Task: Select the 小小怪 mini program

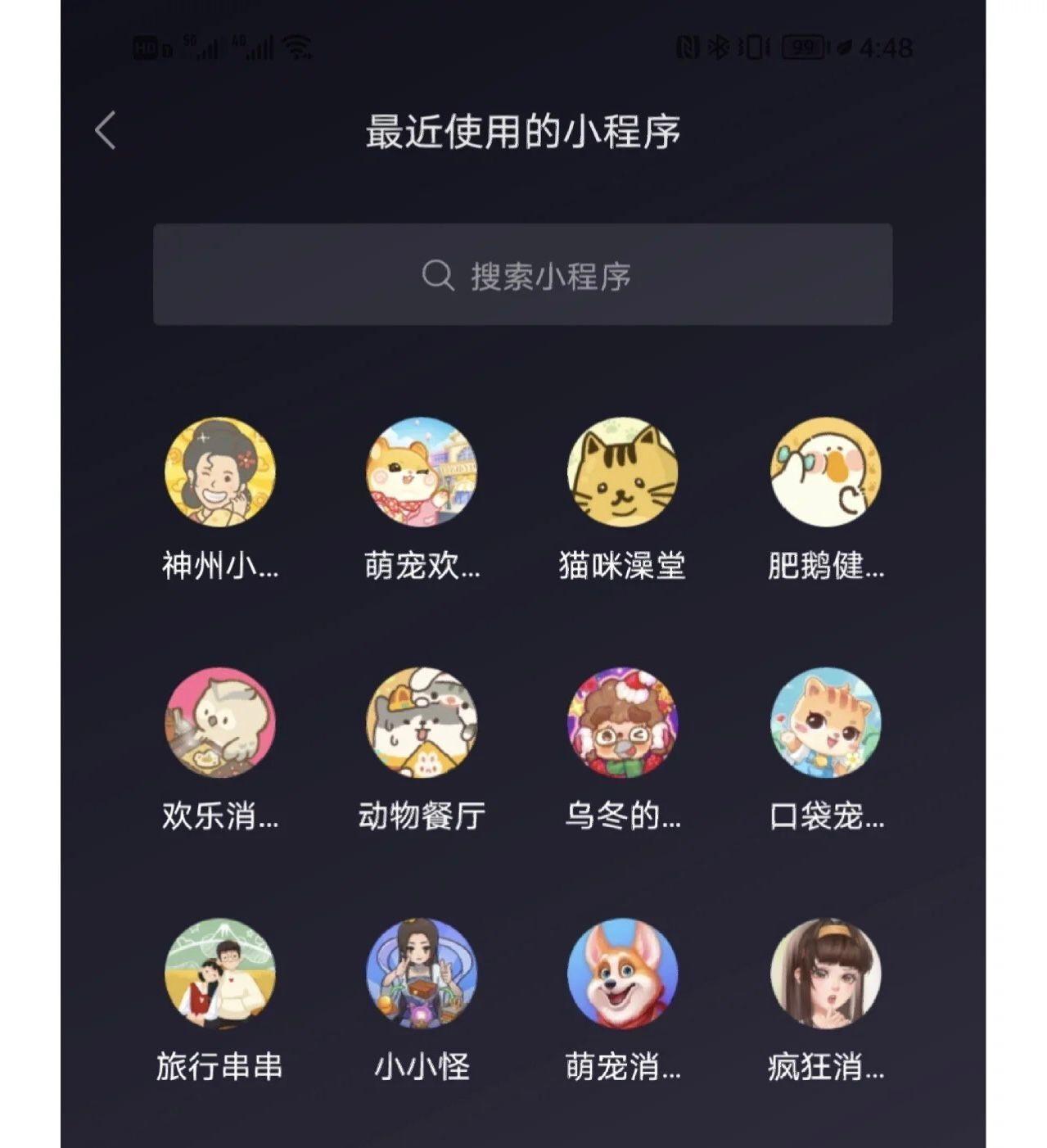Action: (422, 973)
